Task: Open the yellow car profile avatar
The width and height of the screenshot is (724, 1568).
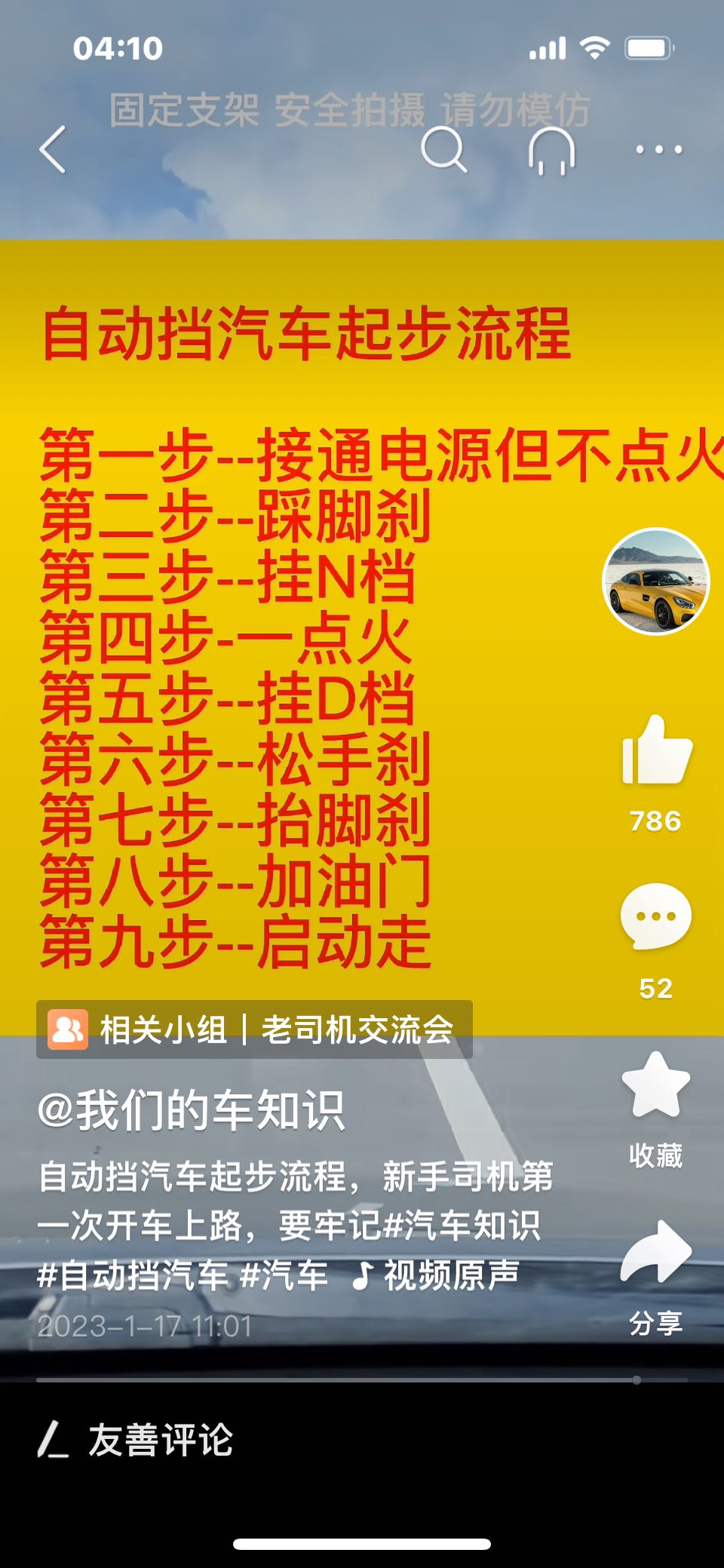Action: (655, 581)
